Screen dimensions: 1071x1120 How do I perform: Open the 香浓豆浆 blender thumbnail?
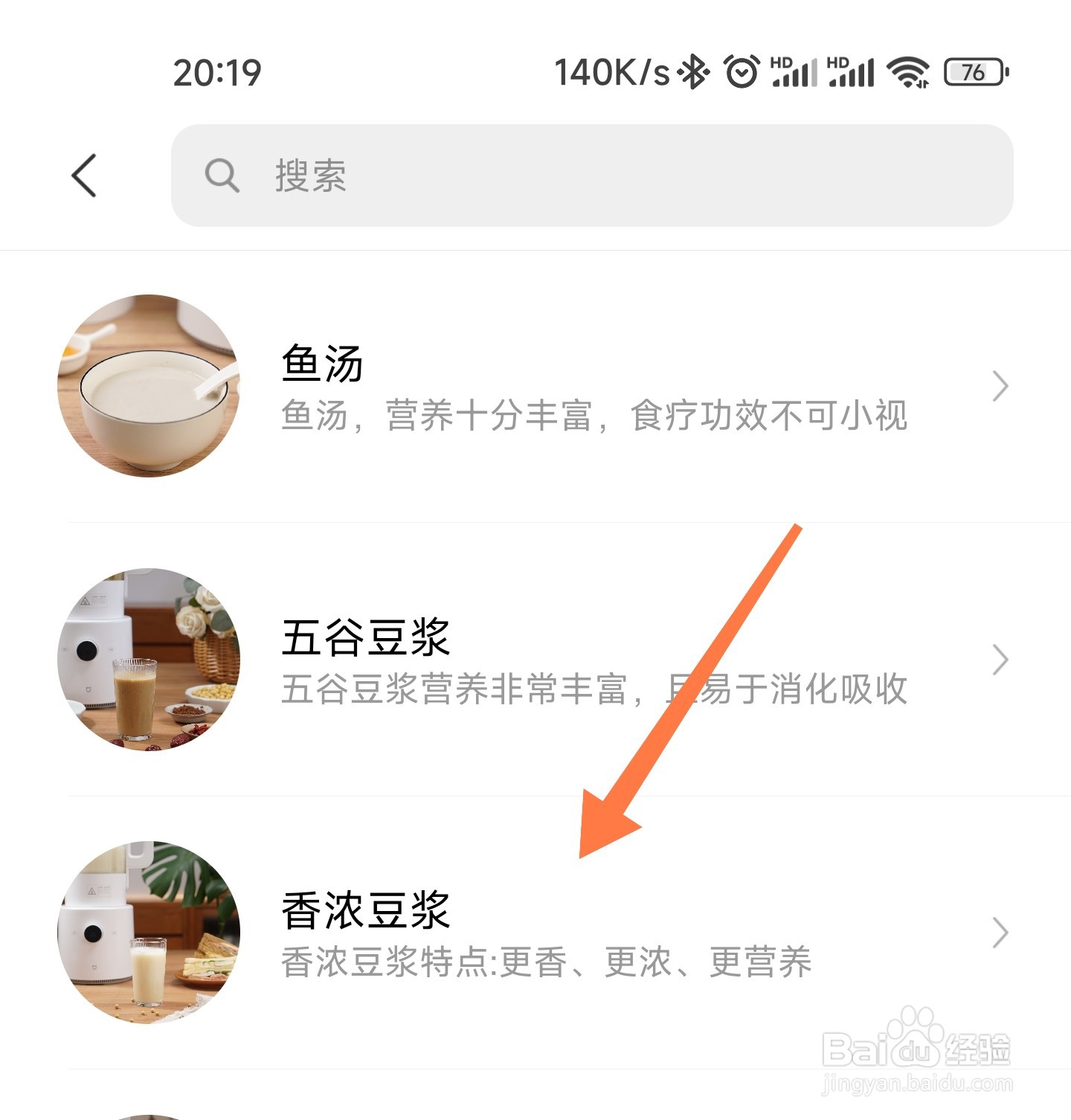point(149,933)
